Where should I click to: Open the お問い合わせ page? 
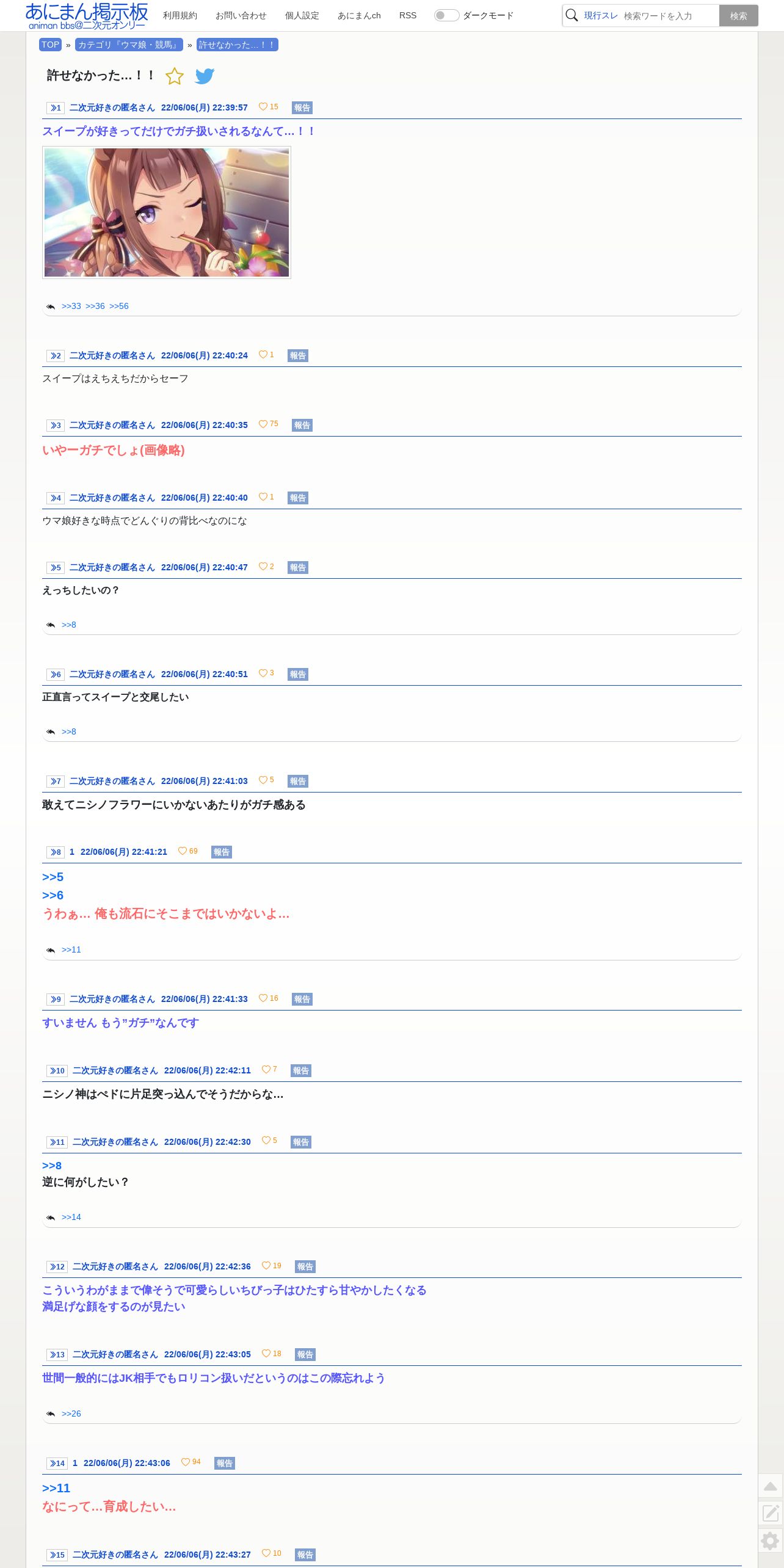[241, 15]
